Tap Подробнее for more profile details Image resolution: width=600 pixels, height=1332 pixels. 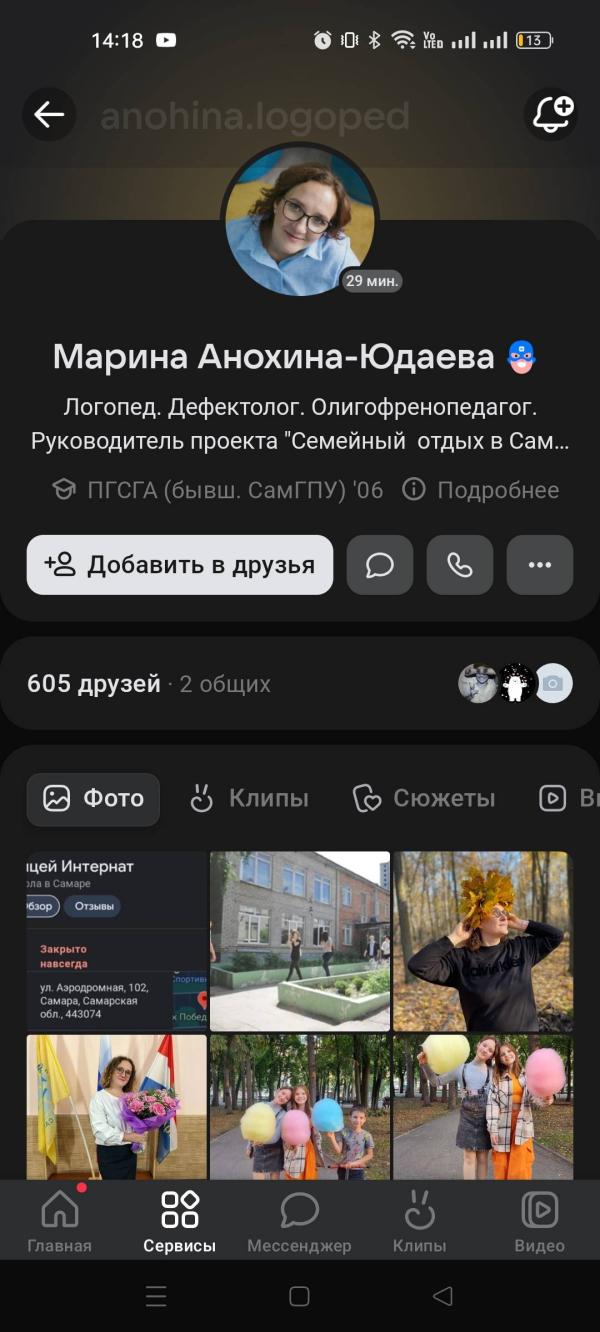pos(481,490)
